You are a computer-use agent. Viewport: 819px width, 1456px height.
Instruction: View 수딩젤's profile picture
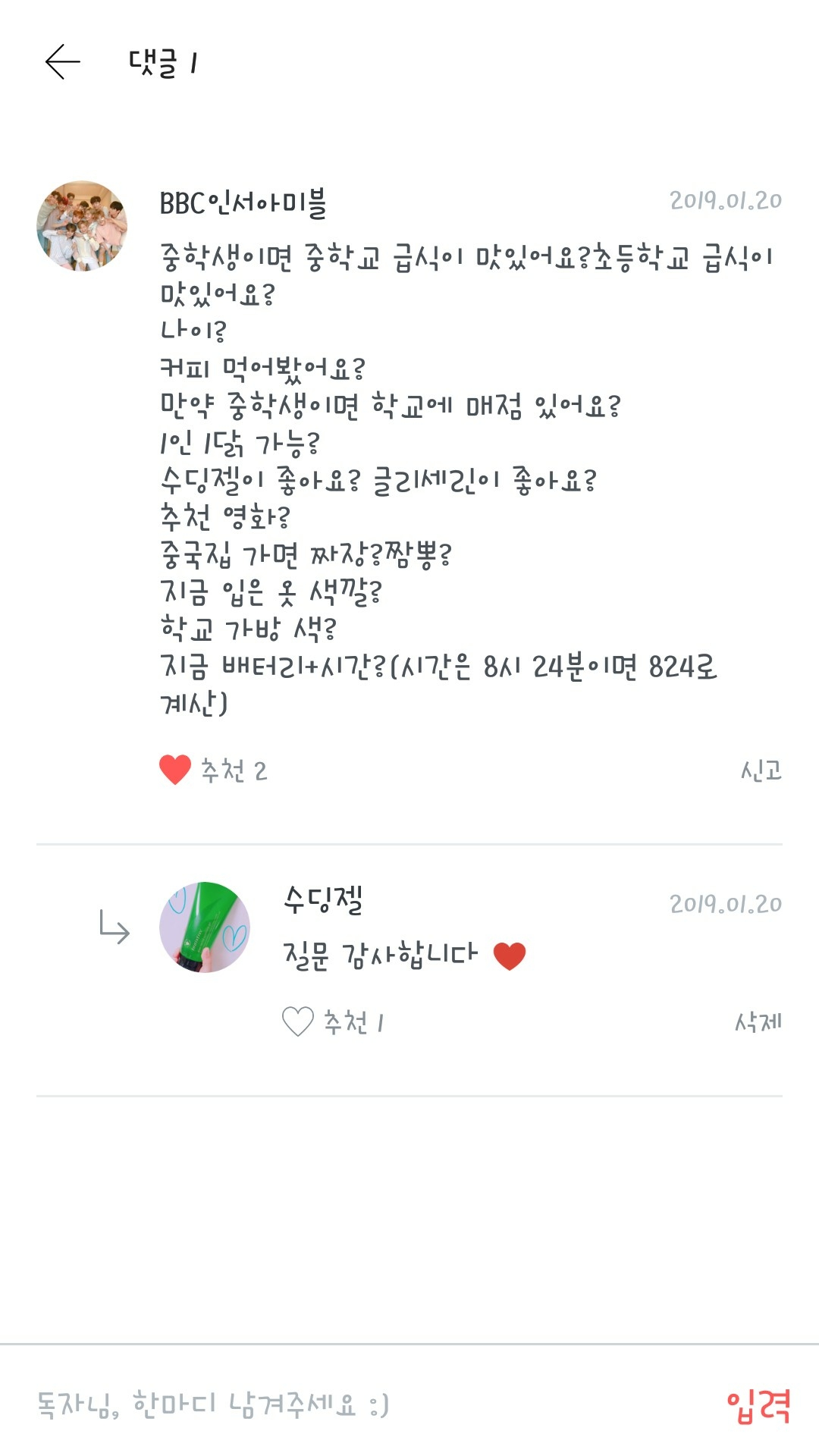click(205, 927)
